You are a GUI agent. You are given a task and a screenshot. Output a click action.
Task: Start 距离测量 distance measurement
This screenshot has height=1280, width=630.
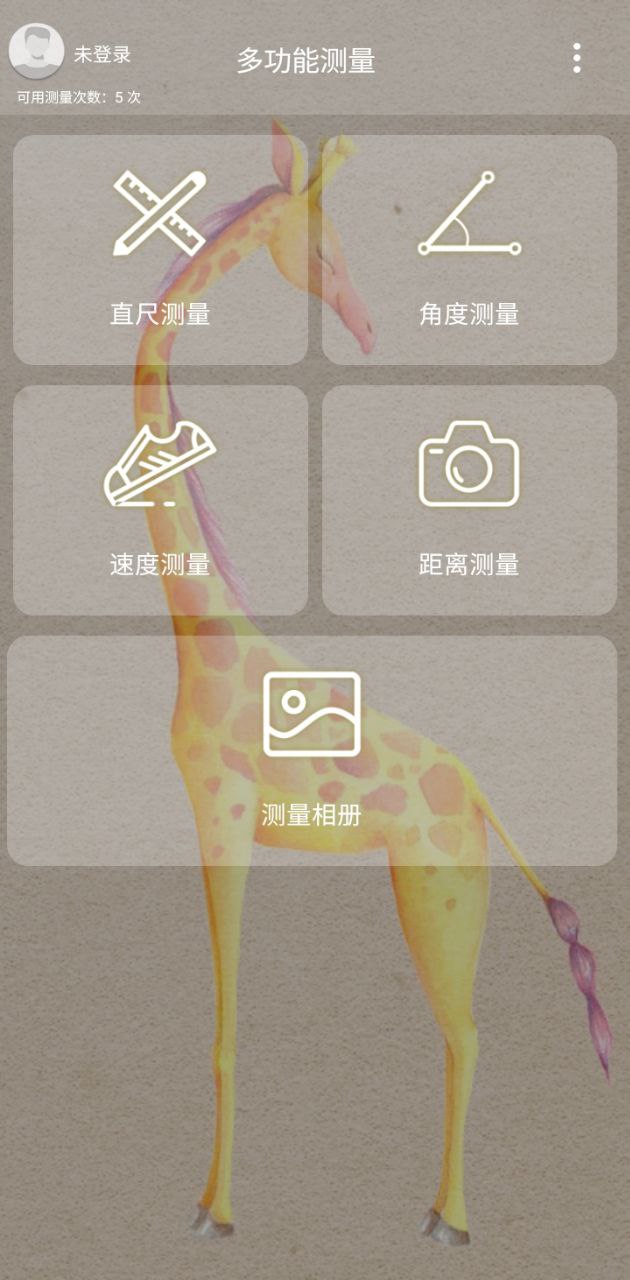(x=469, y=500)
